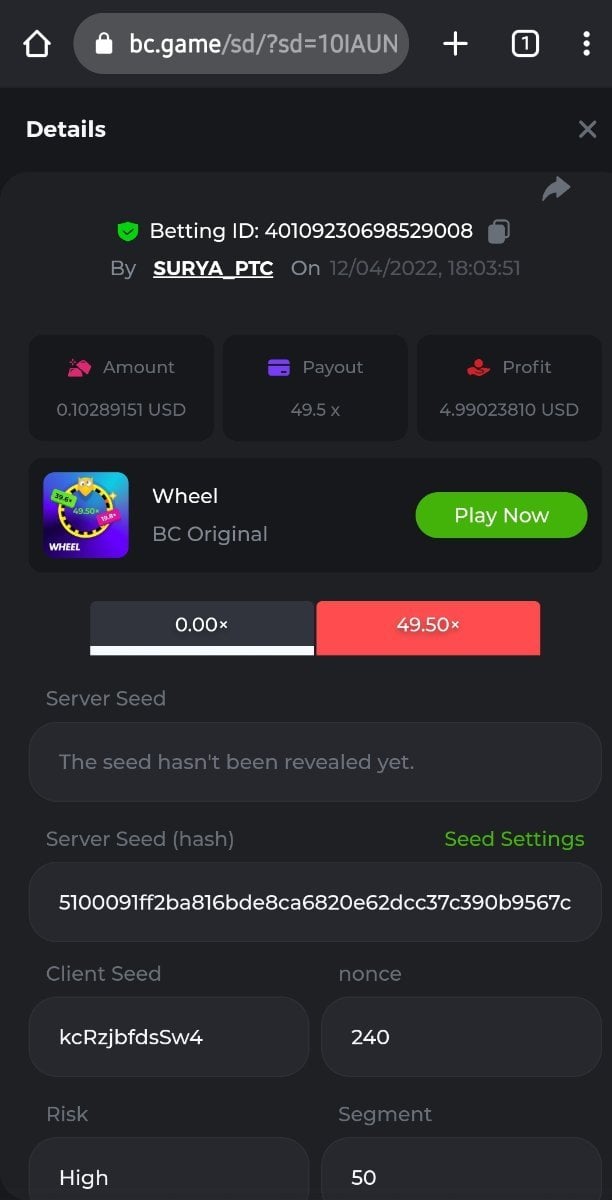This screenshot has height=1200, width=612.
Task: Open the browser overflow menu
Action: point(586,44)
